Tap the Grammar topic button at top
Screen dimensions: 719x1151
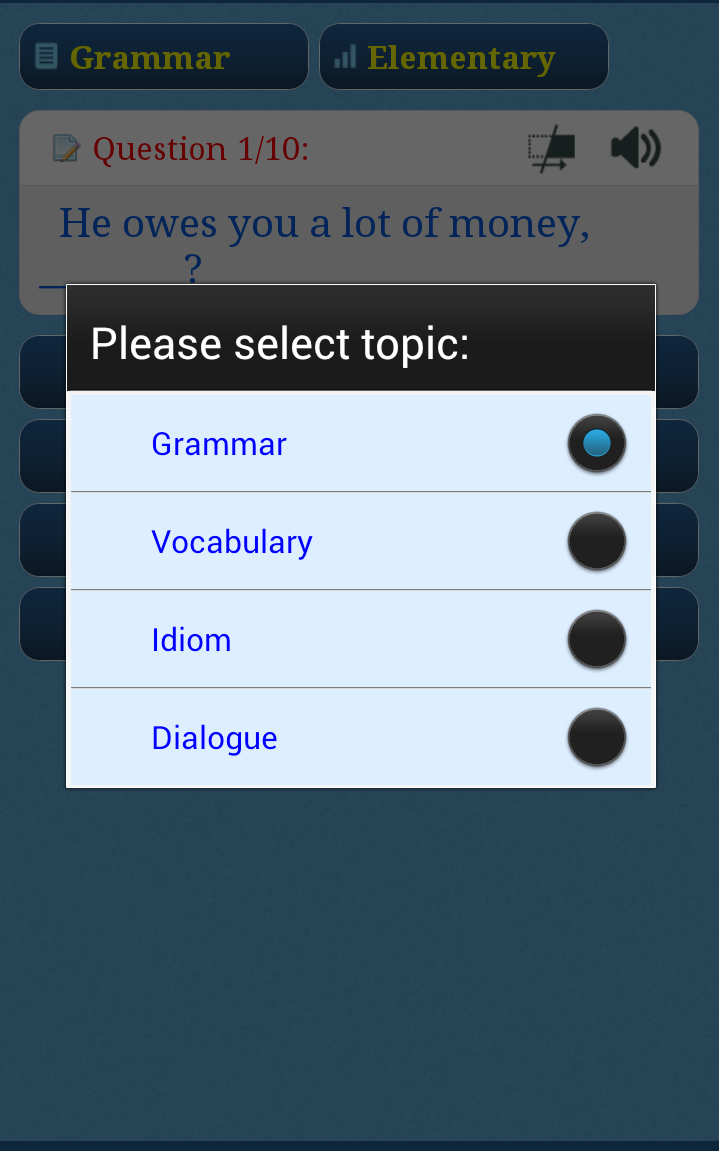(164, 57)
